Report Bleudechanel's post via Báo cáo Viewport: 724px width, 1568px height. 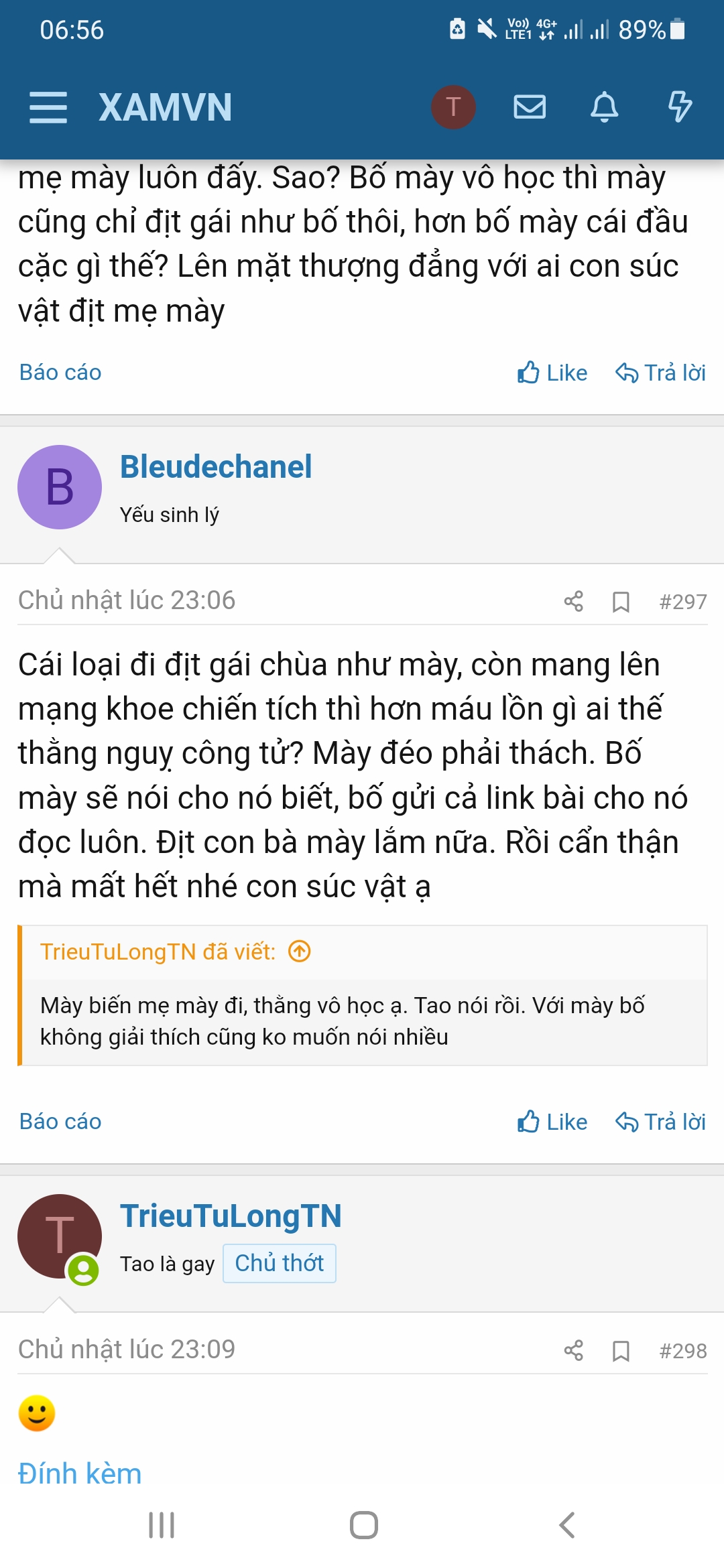(x=60, y=1121)
